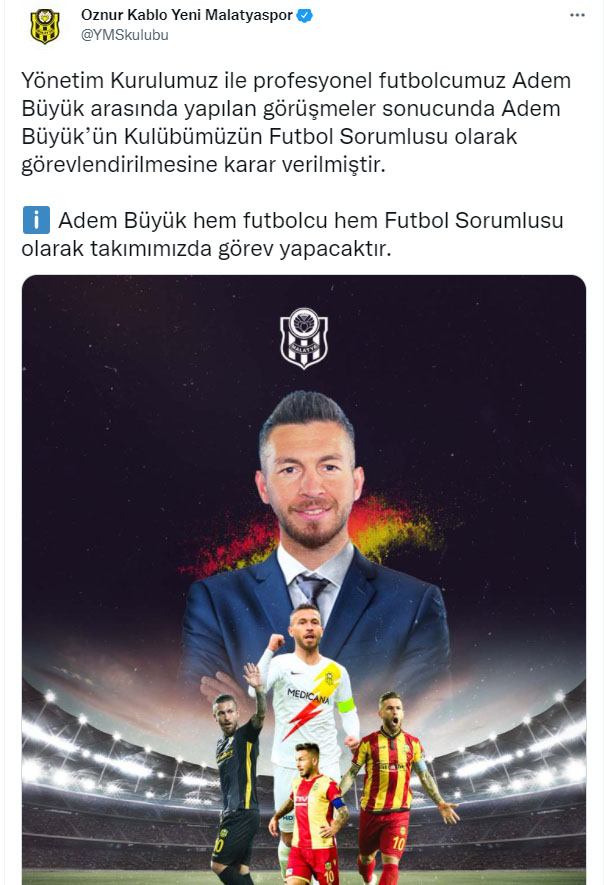Open the Oznur Kablo Yeni Malatyaspor account name
Image resolution: width=604 pixels, height=885 pixels.
click(186, 16)
